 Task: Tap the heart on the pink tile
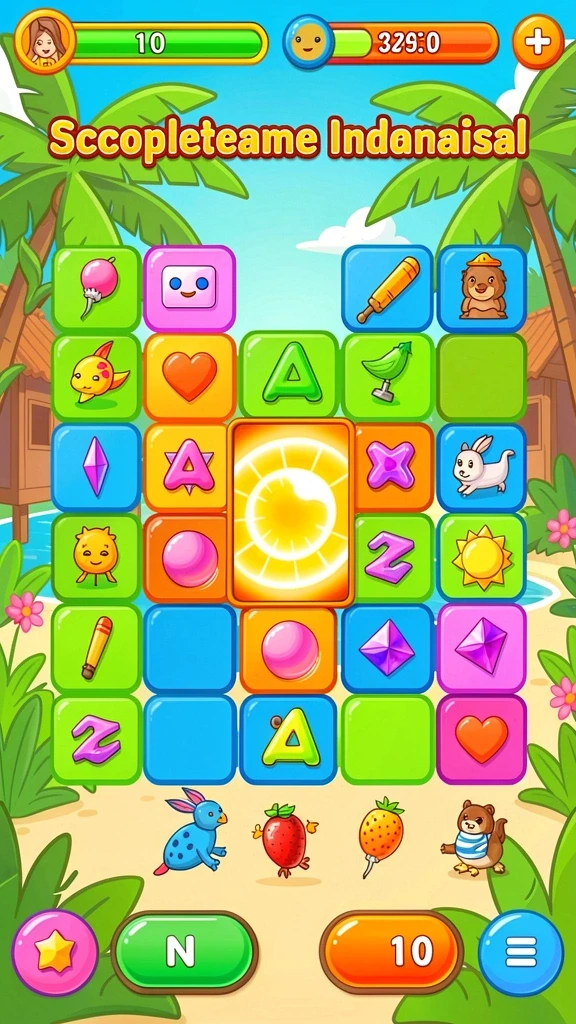[481, 739]
